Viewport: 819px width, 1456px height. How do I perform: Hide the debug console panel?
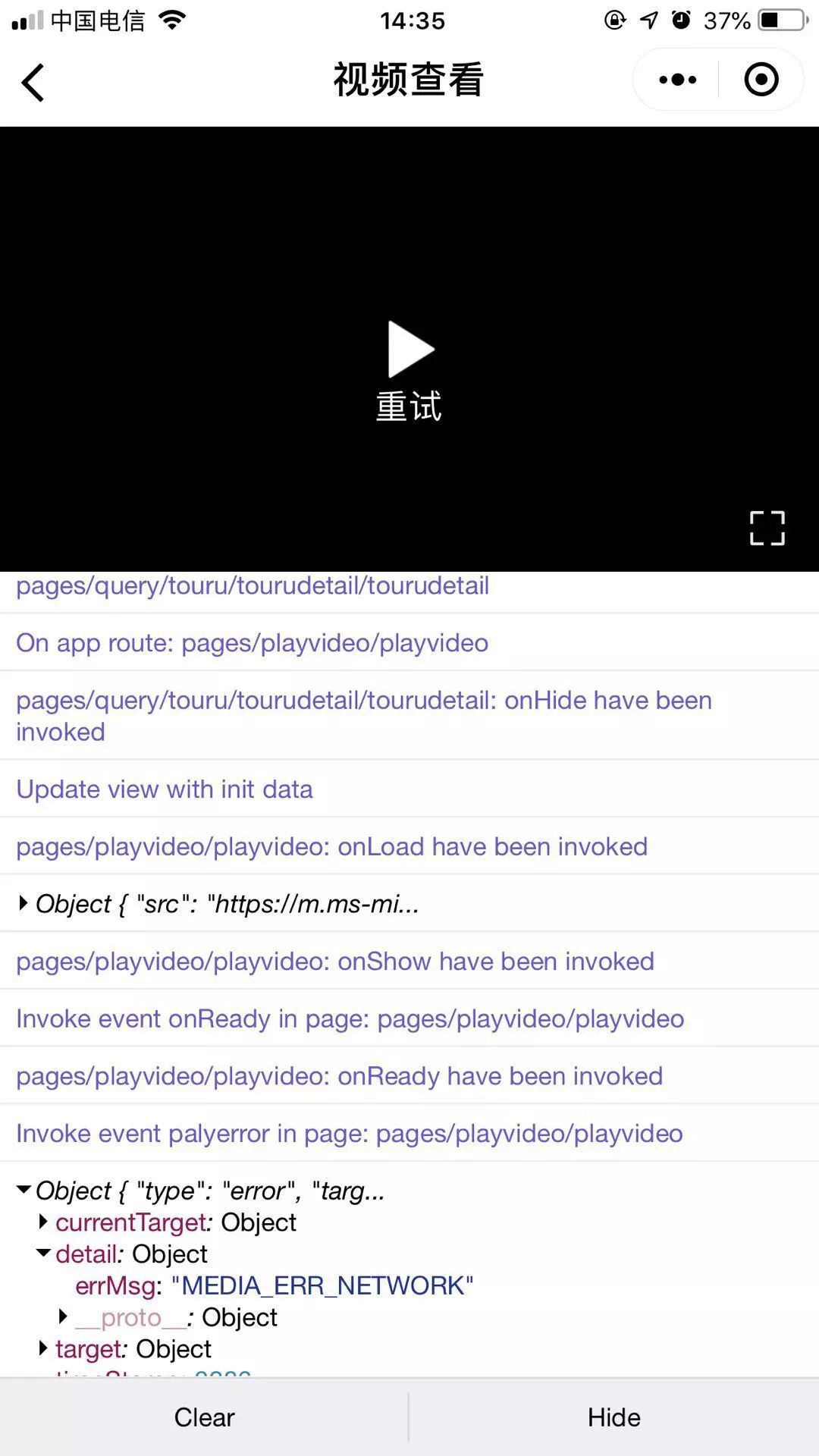coord(614,1417)
